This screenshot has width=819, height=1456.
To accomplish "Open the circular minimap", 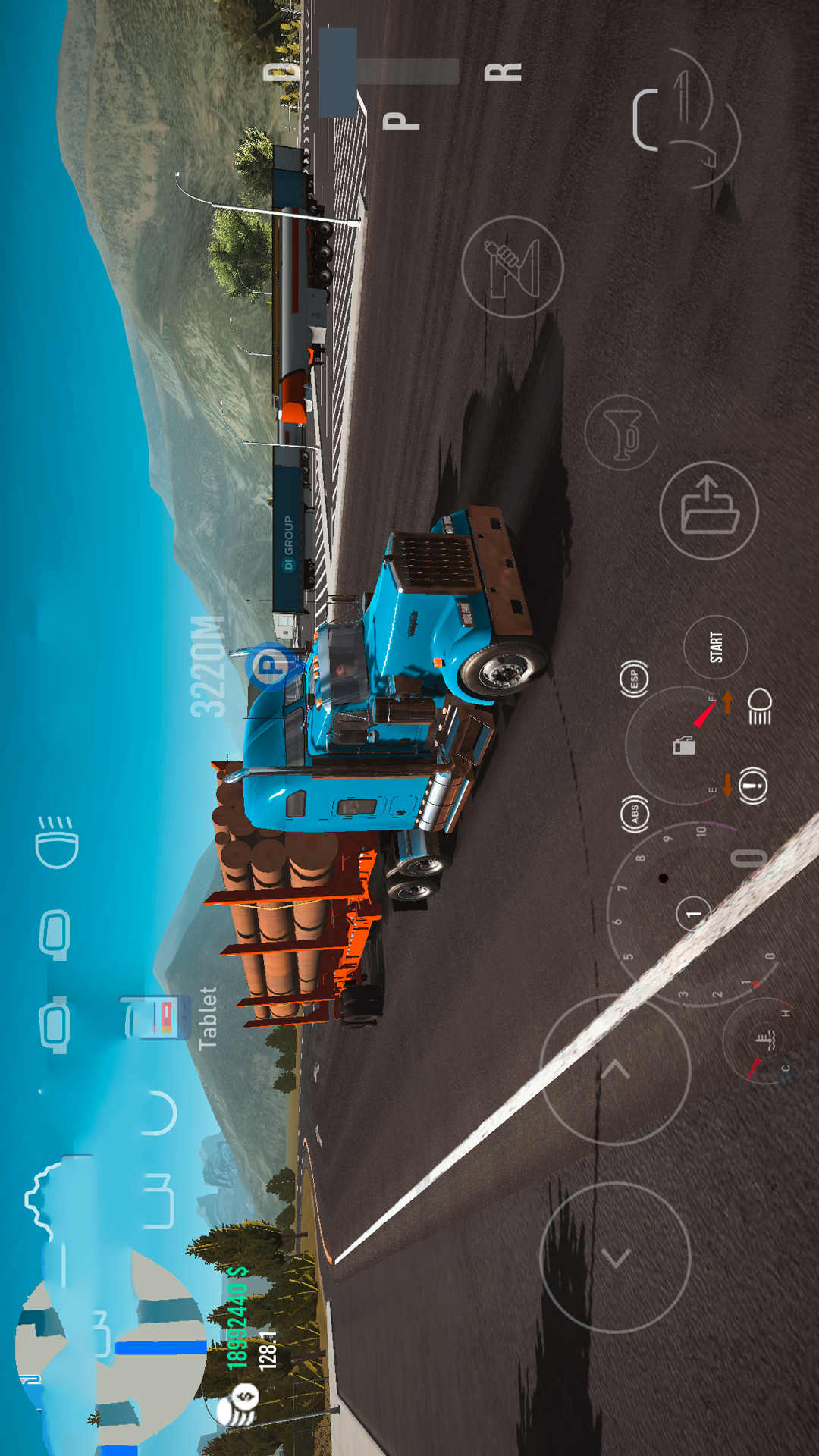I will [111, 1346].
